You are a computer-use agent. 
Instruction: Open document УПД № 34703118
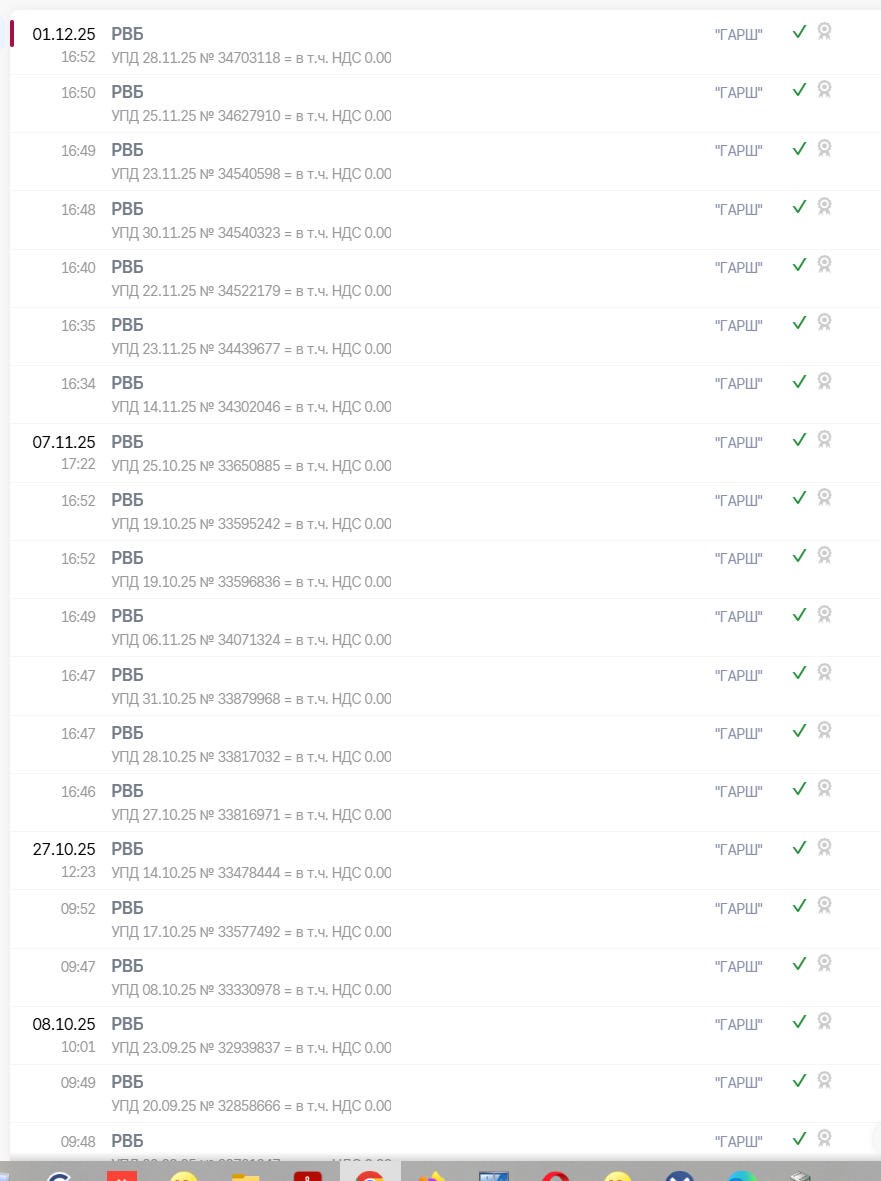(x=251, y=58)
